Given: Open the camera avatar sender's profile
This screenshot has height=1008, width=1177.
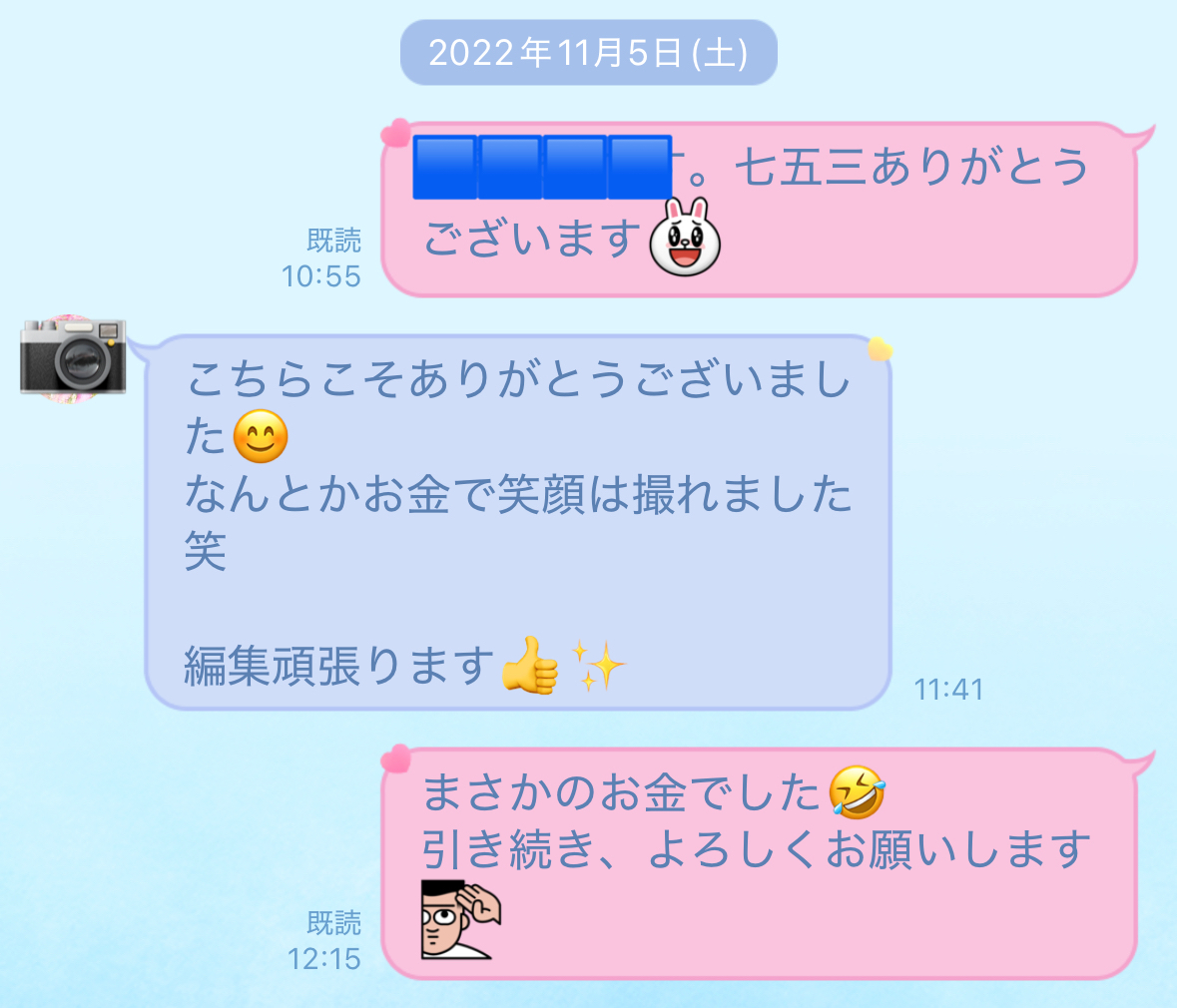Looking at the screenshot, I should [73, 355].
